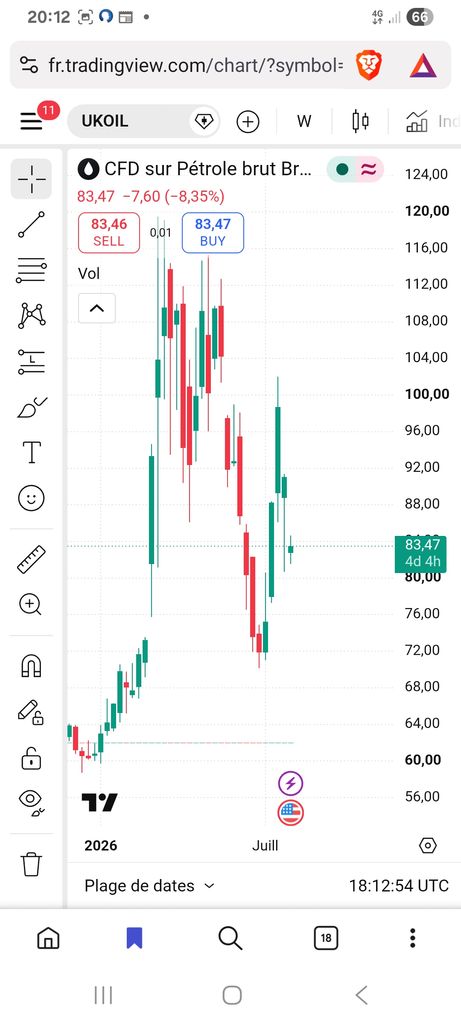Open the candlestick chart type selector
This screenshot has width=461, height=1024.
click(x=360, y=121)
